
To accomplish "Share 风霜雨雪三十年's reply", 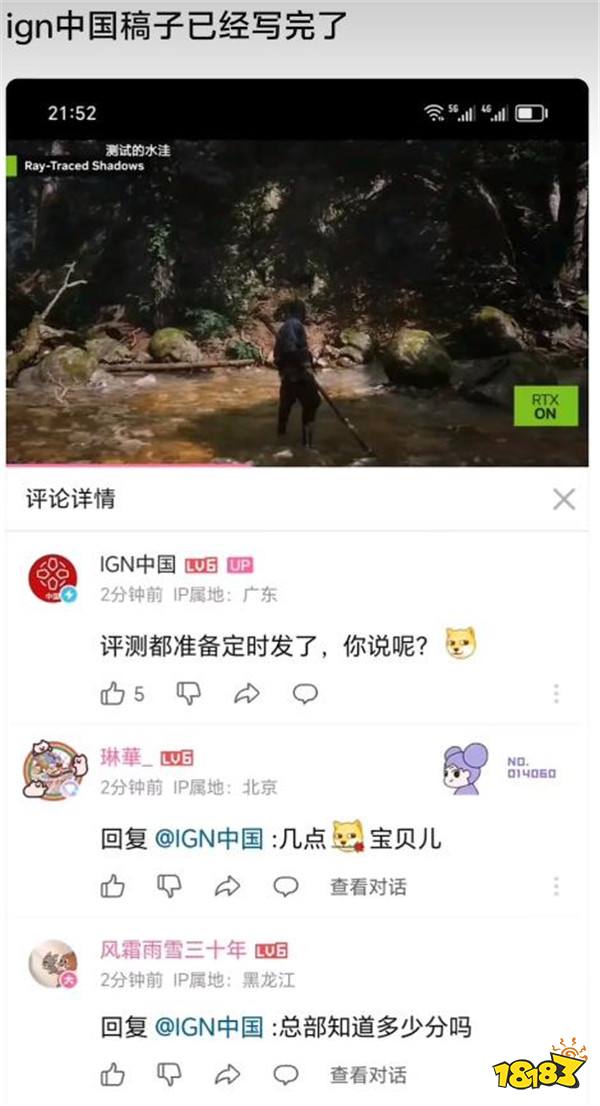I will click(229, 1075).
